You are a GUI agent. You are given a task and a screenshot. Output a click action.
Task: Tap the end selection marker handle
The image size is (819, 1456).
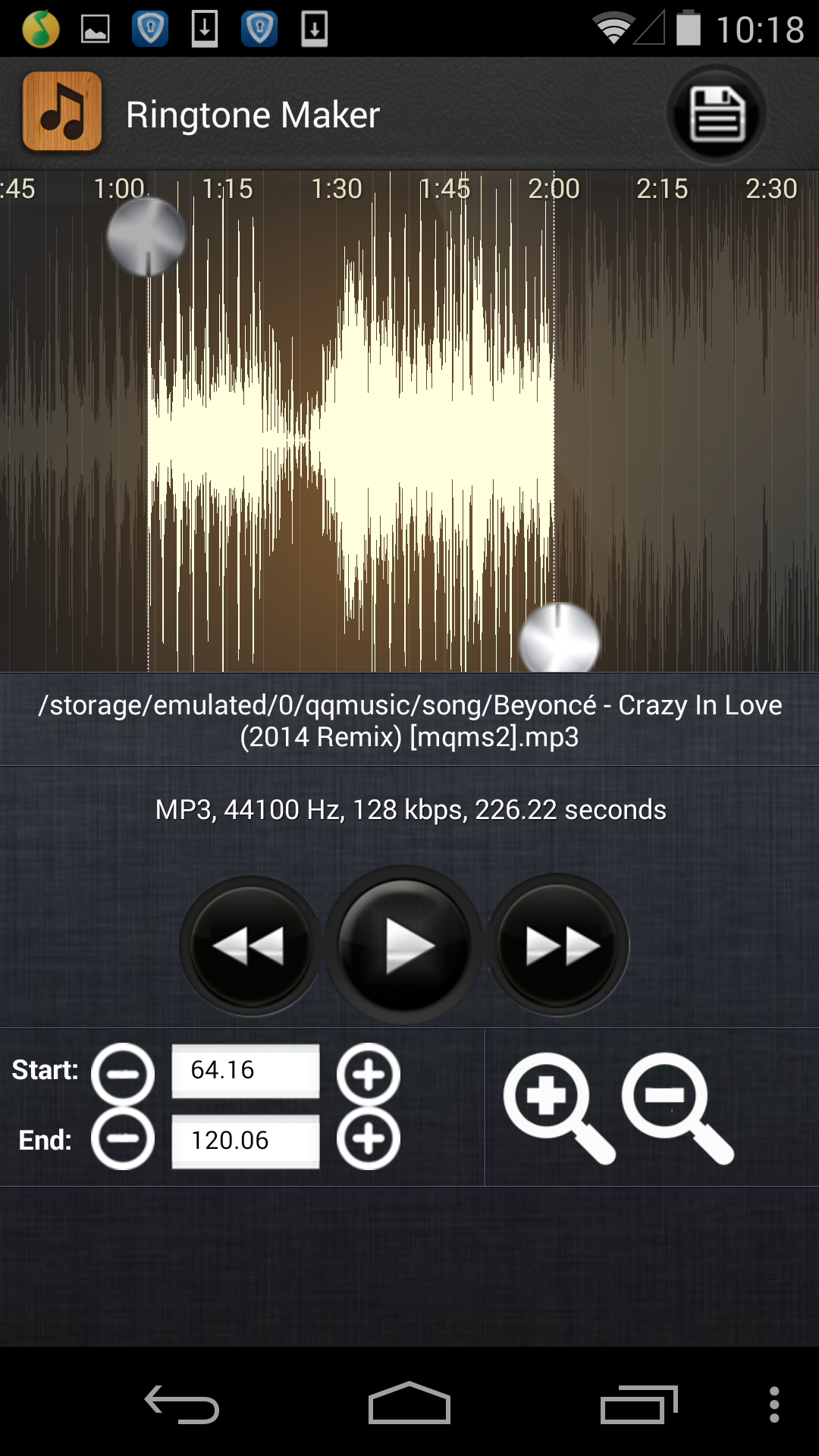click(560, 641)
